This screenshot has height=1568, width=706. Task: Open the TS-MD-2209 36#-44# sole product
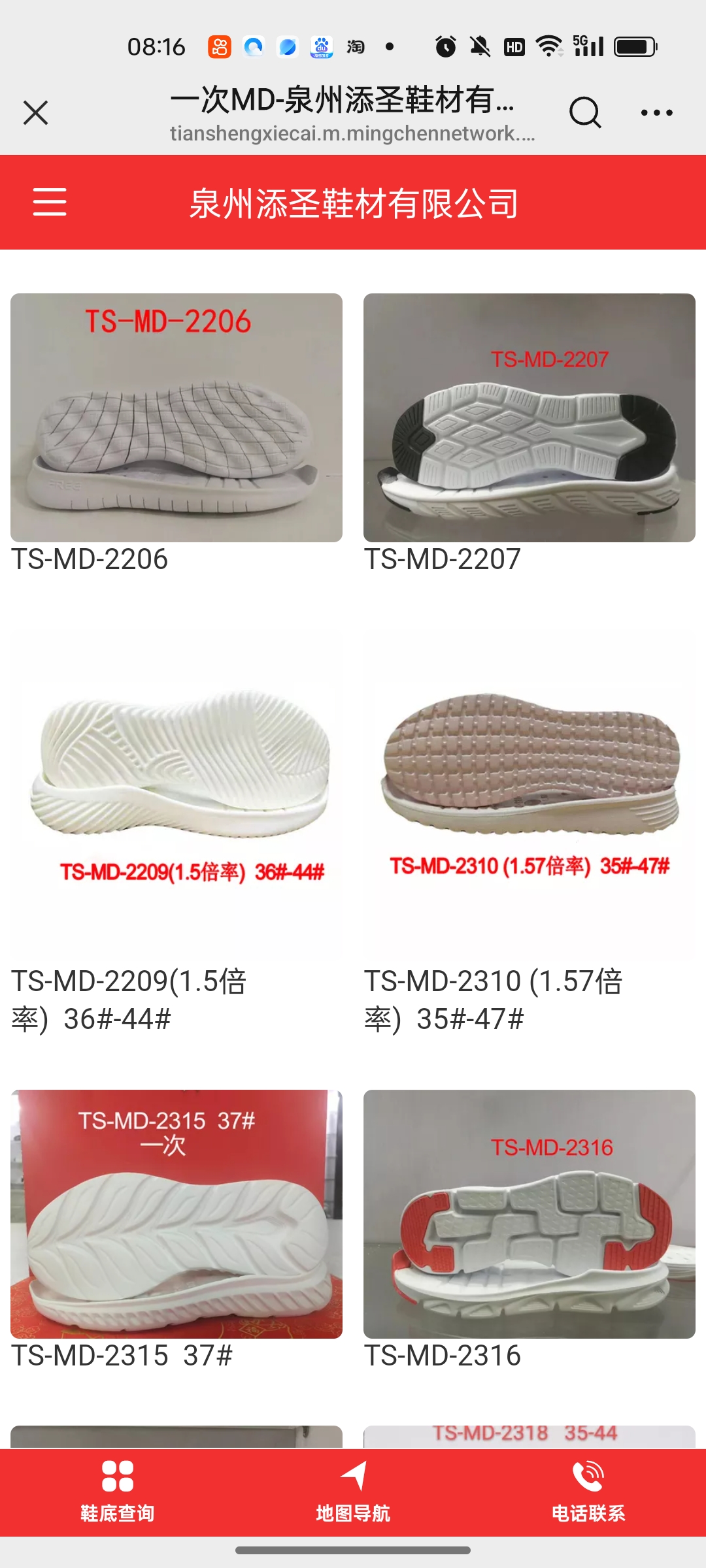tap(176, 784)
